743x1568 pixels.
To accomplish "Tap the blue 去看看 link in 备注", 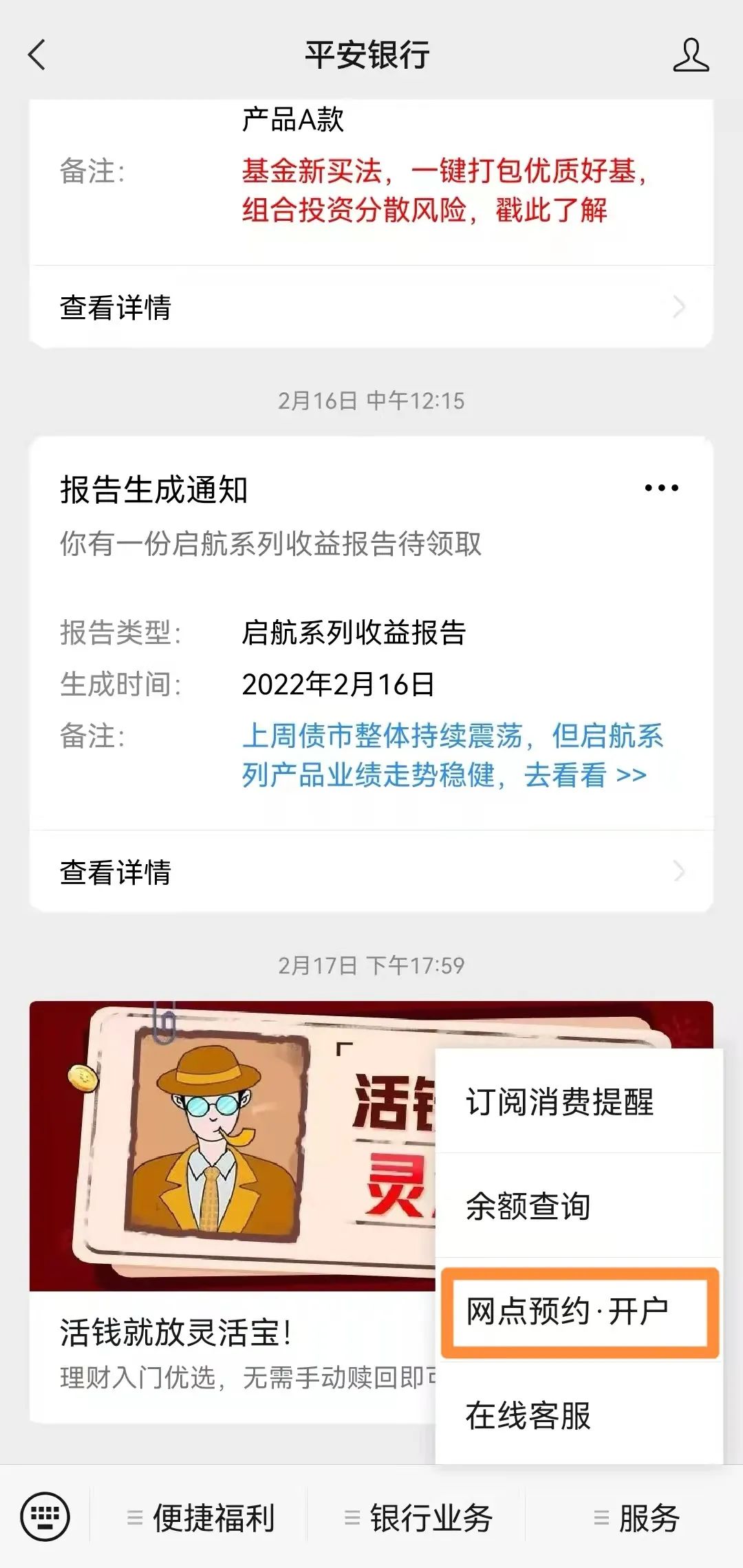I will [x=585, y=775].
